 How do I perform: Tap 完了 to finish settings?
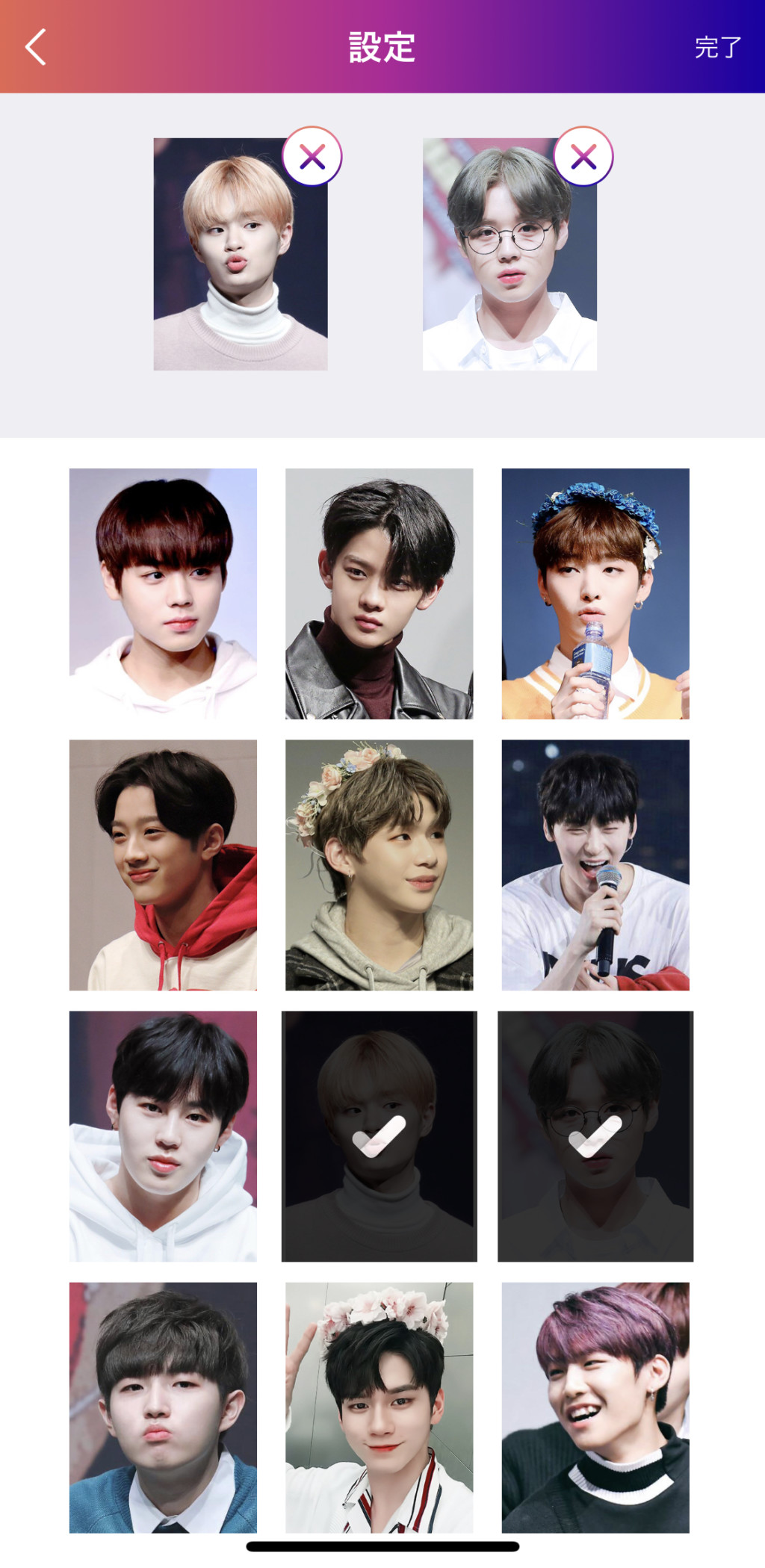tap(717, 48)
